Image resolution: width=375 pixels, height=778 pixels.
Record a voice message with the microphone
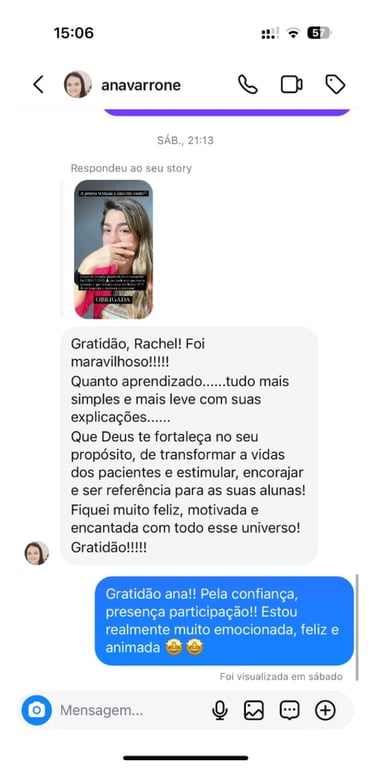click(x=219, y=711)
